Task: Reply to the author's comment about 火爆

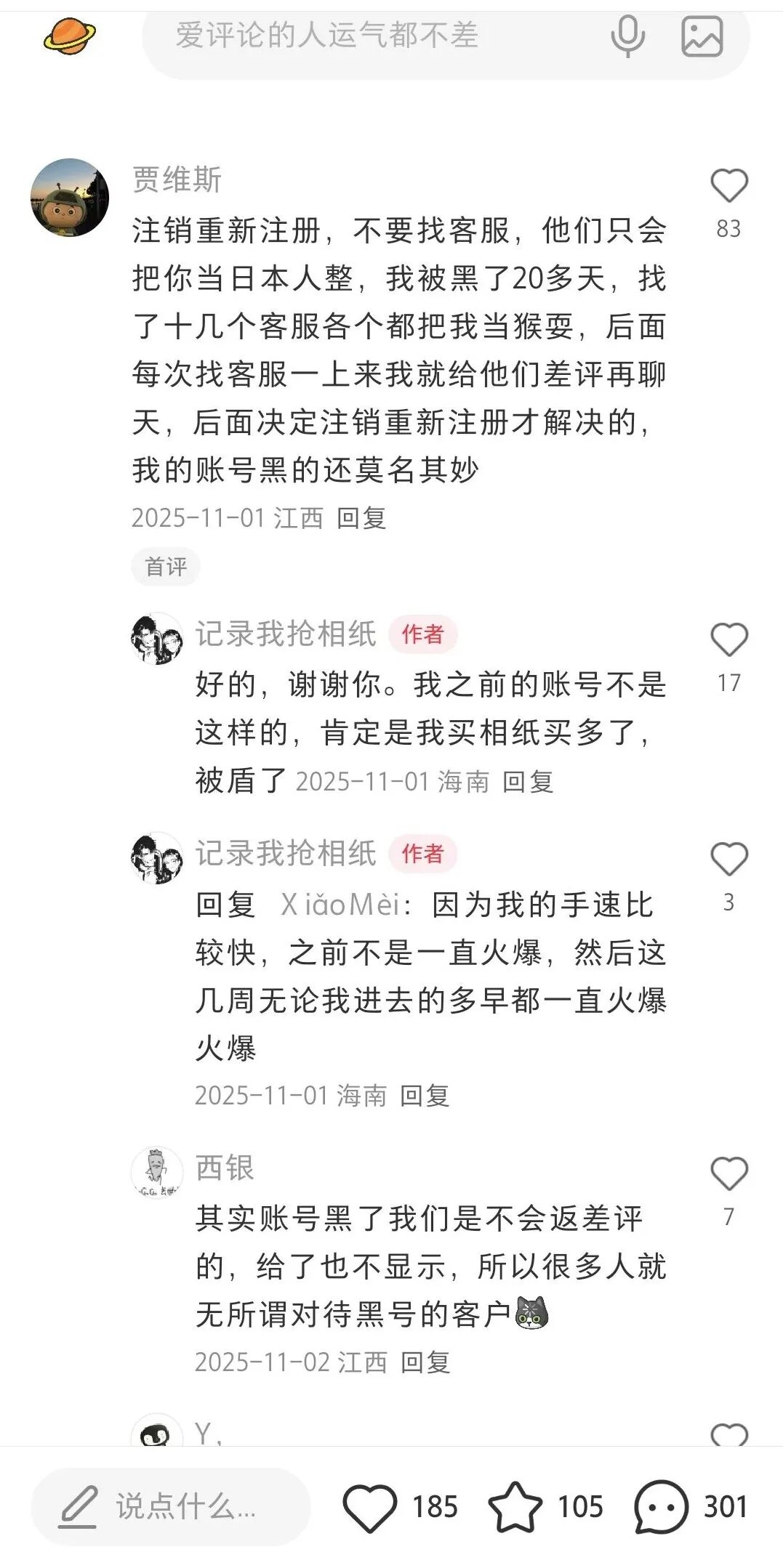Action: (x=425, y=1096)
